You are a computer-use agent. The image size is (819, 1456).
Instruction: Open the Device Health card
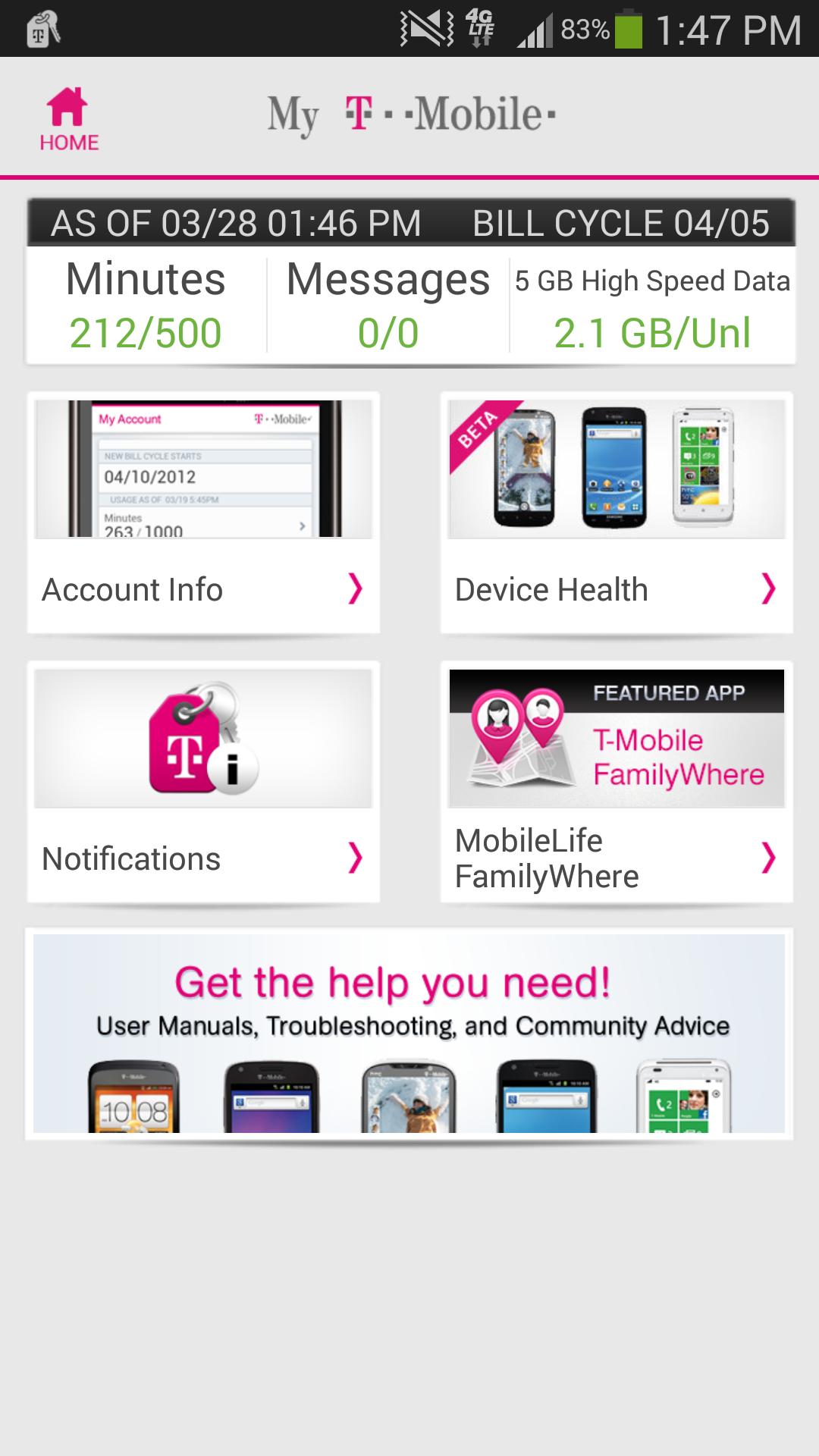(x=616, y=513)
